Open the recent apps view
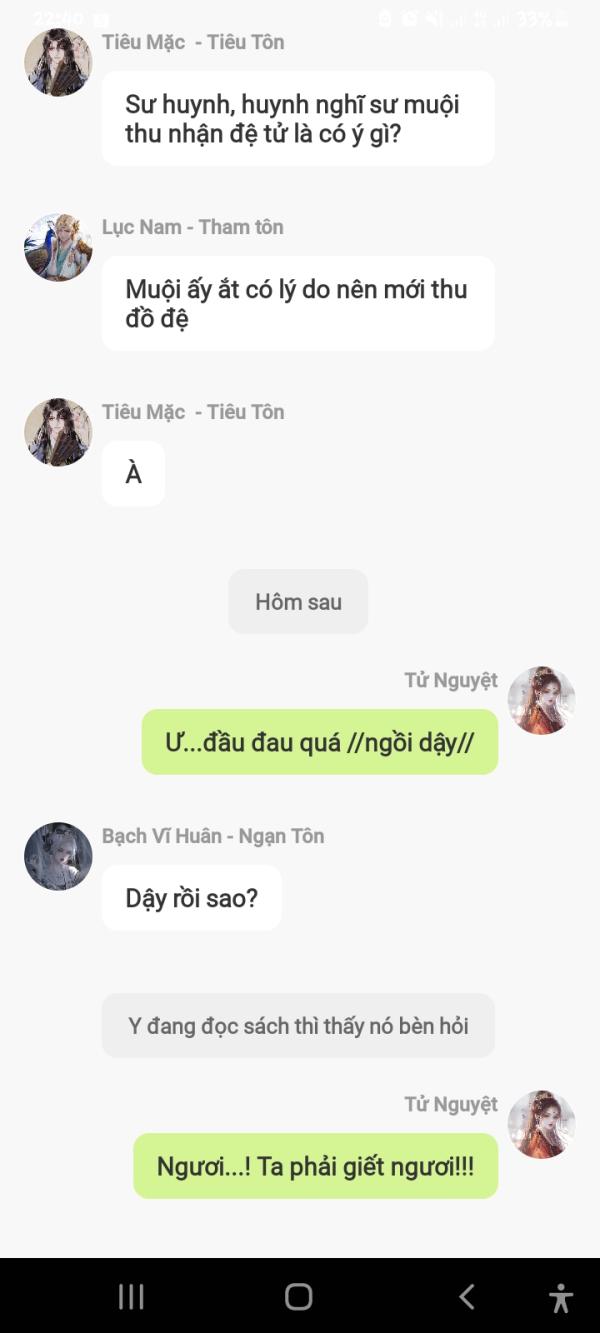The image size is (600, 1333). click(131, 1297)
